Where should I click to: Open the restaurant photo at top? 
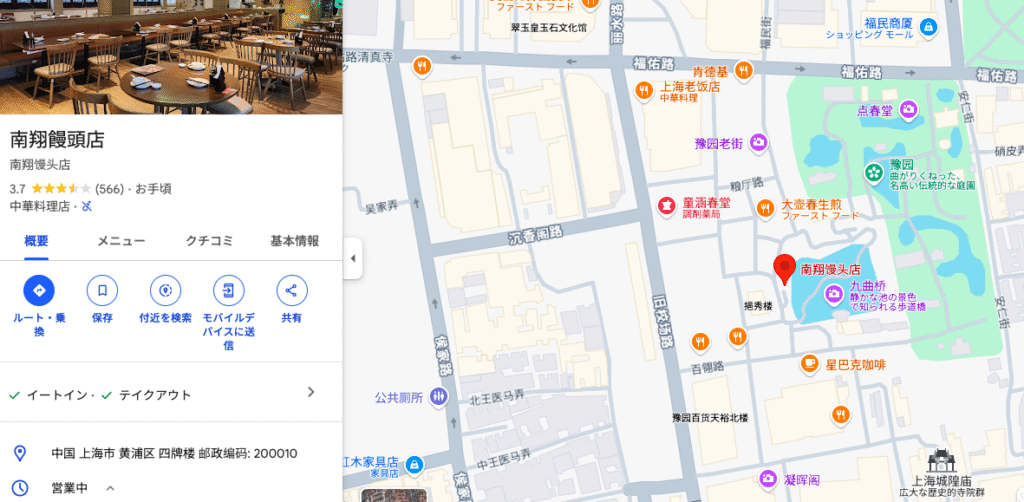point(171,57)
